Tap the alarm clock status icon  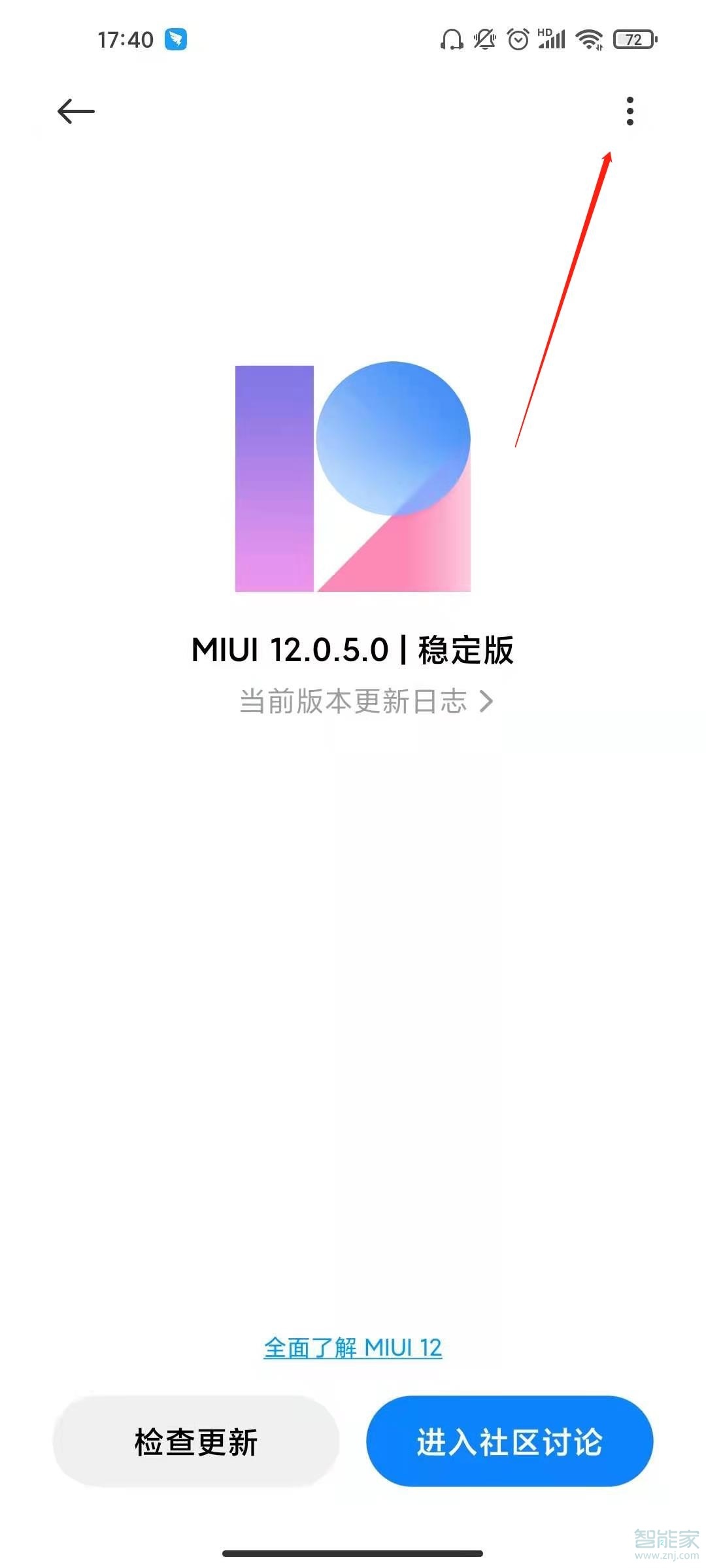[518, 41]
